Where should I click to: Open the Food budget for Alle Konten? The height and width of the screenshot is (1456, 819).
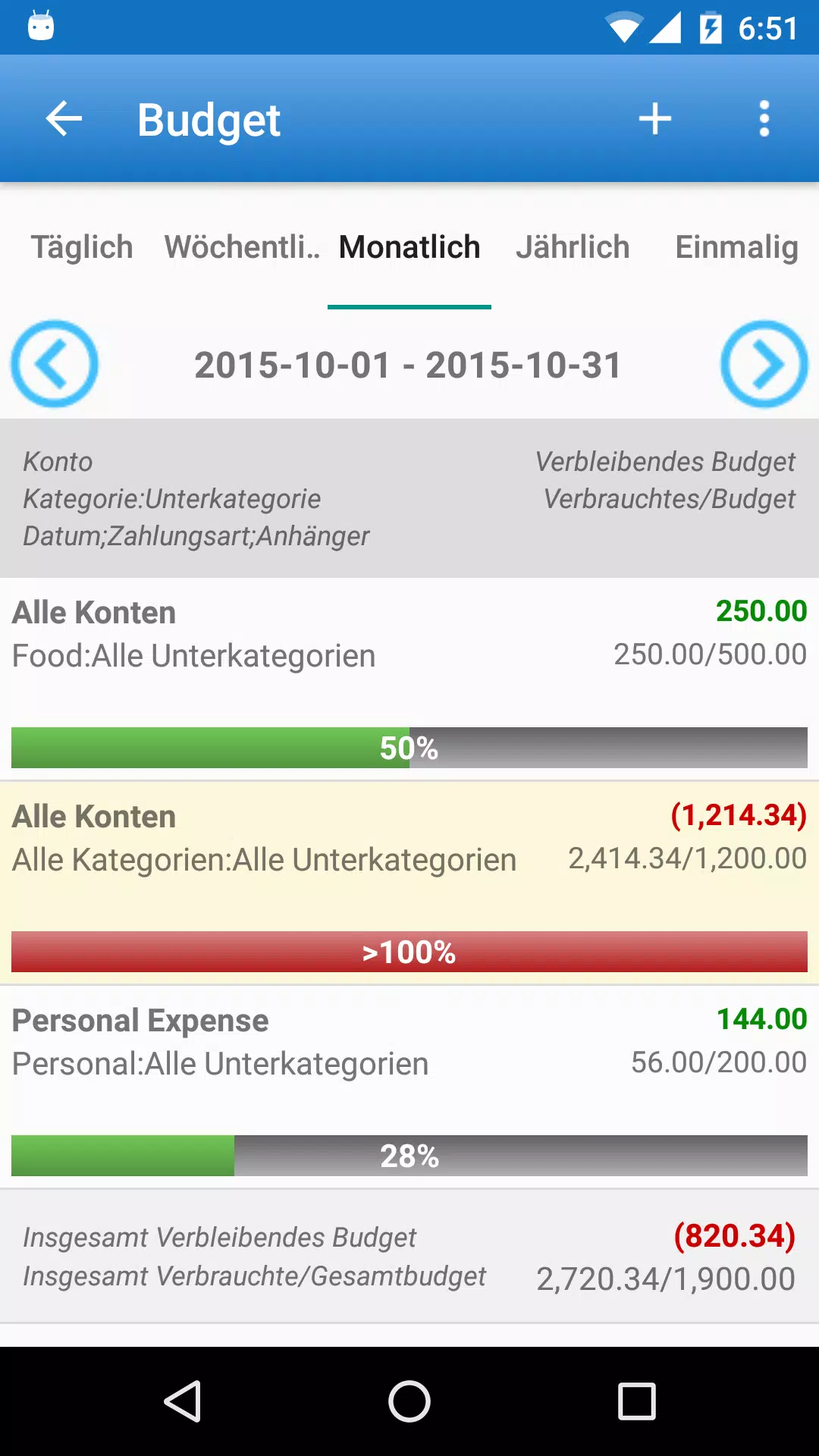pos(409,679)
